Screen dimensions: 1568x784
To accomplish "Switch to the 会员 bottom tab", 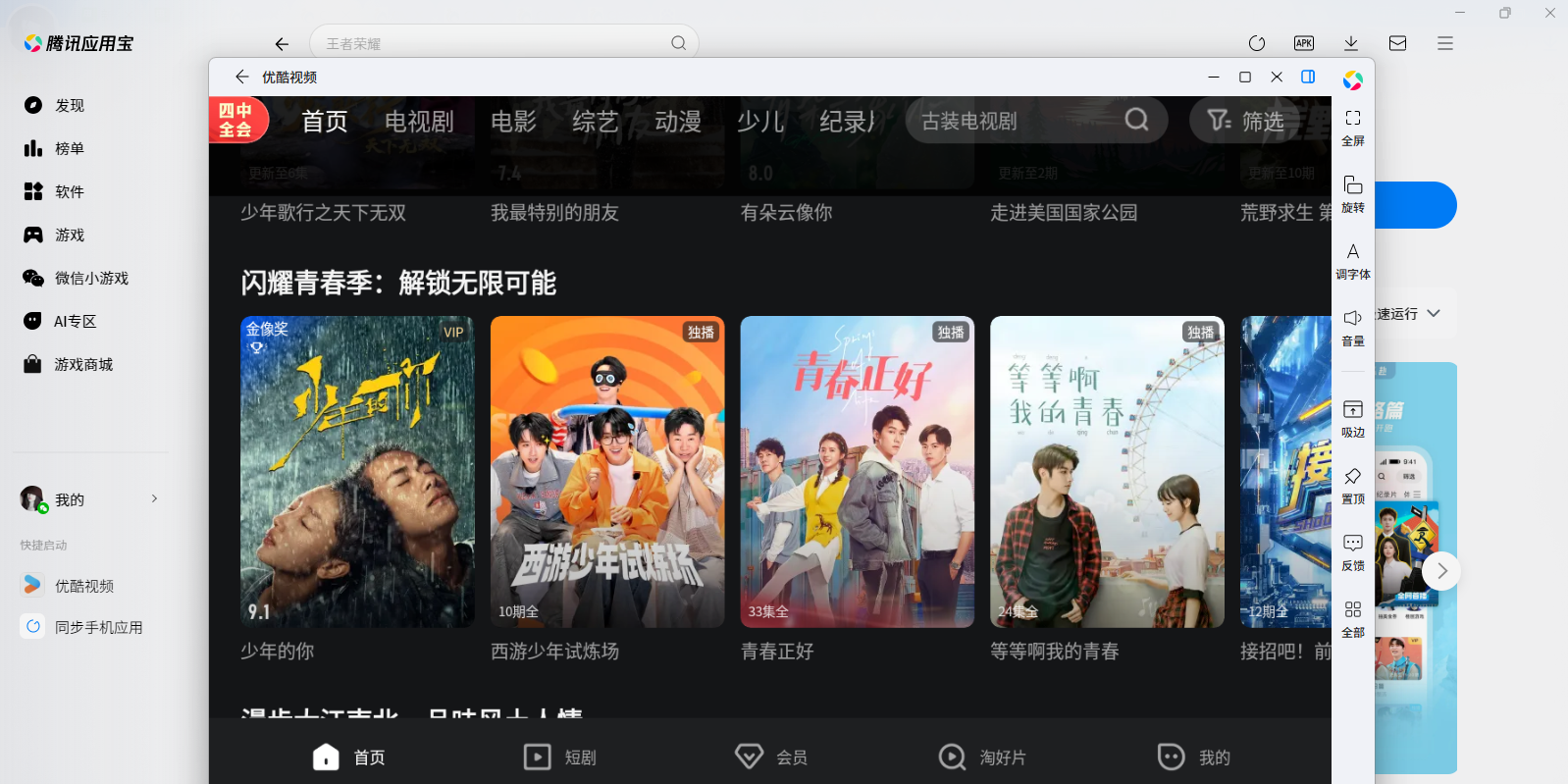I will (x=771, y=757).
